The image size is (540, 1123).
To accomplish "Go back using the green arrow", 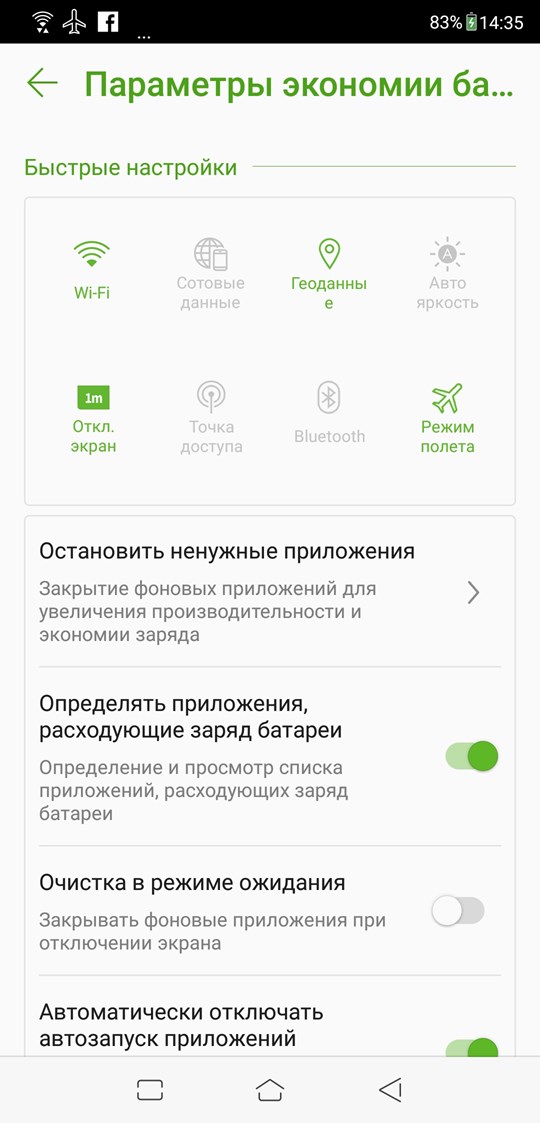I will (42, 83).
